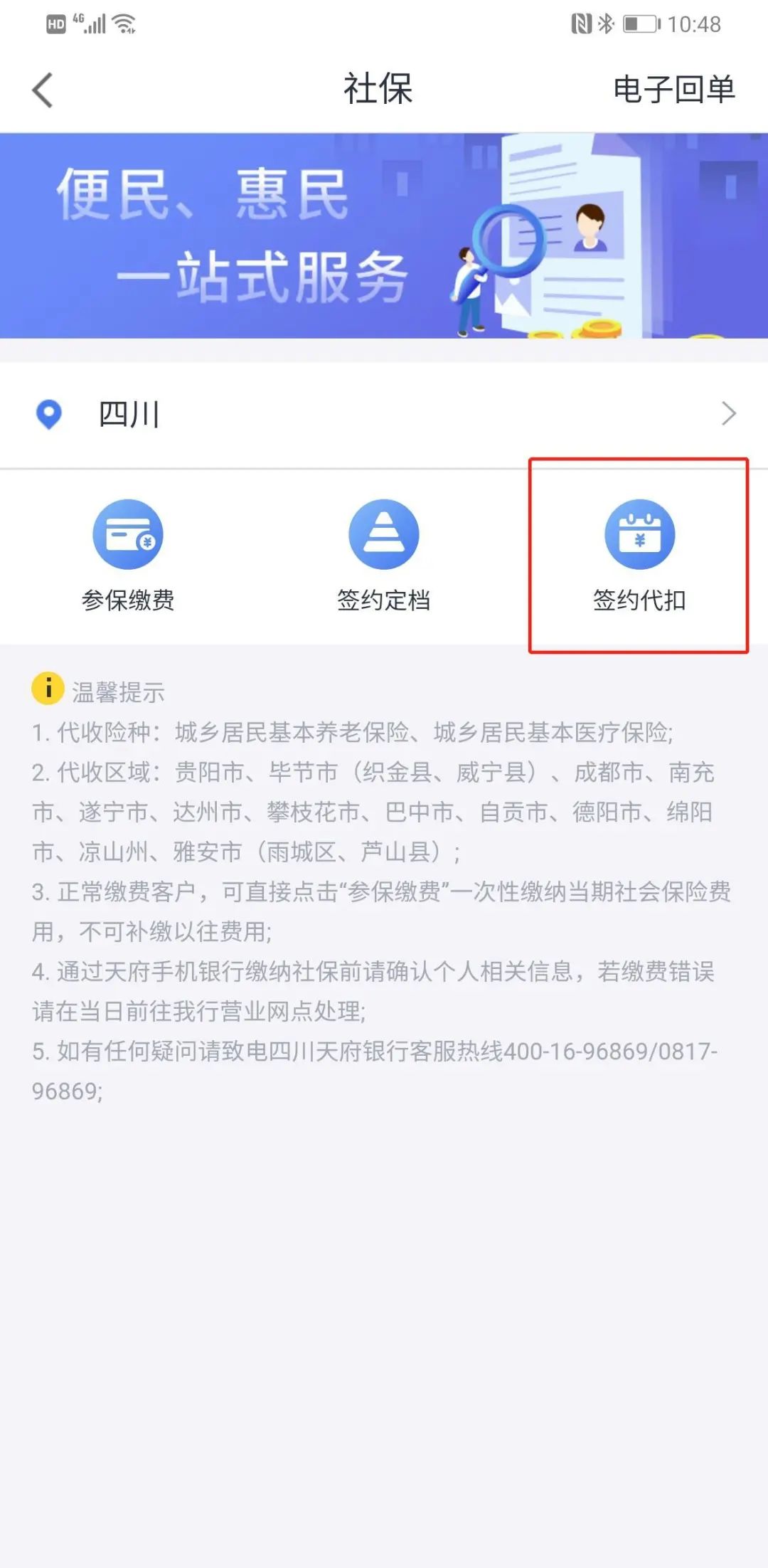Change the region from 四川

(384, 414)
